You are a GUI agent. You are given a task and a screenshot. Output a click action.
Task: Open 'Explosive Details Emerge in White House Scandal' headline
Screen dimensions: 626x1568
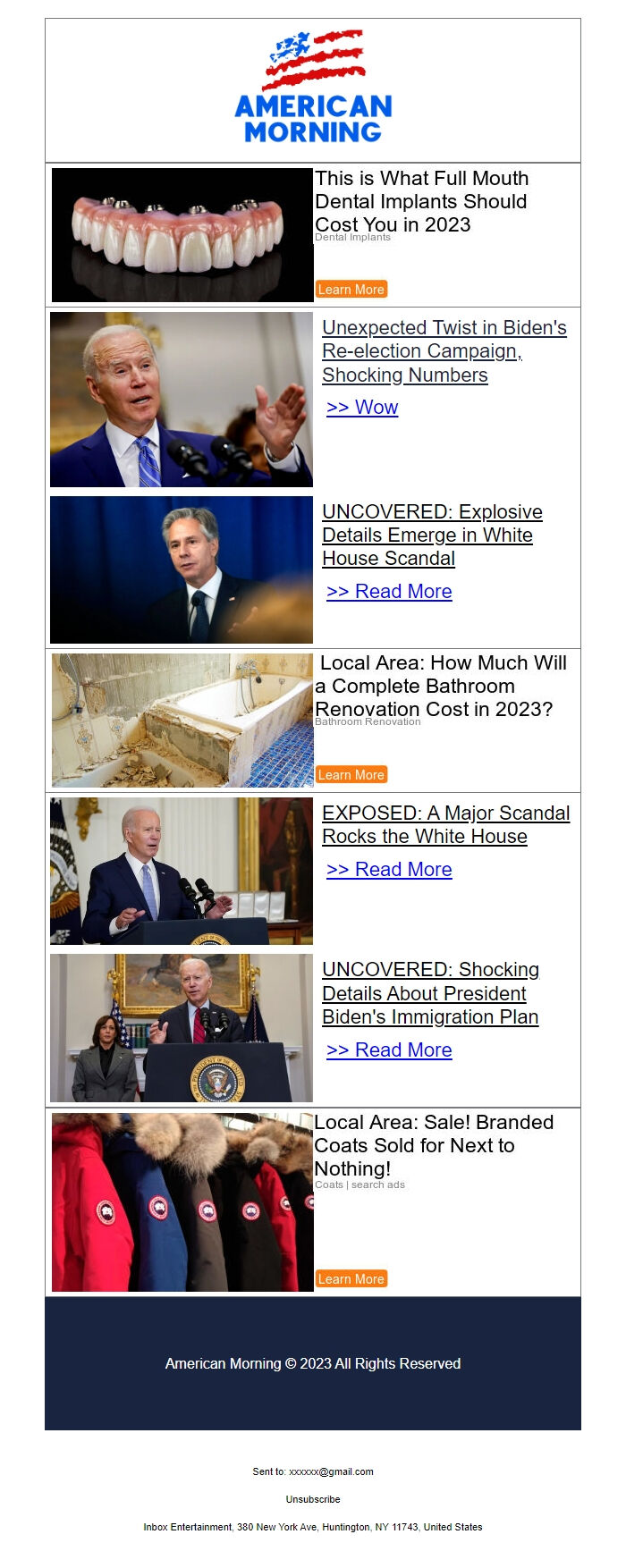pos(432,535)
